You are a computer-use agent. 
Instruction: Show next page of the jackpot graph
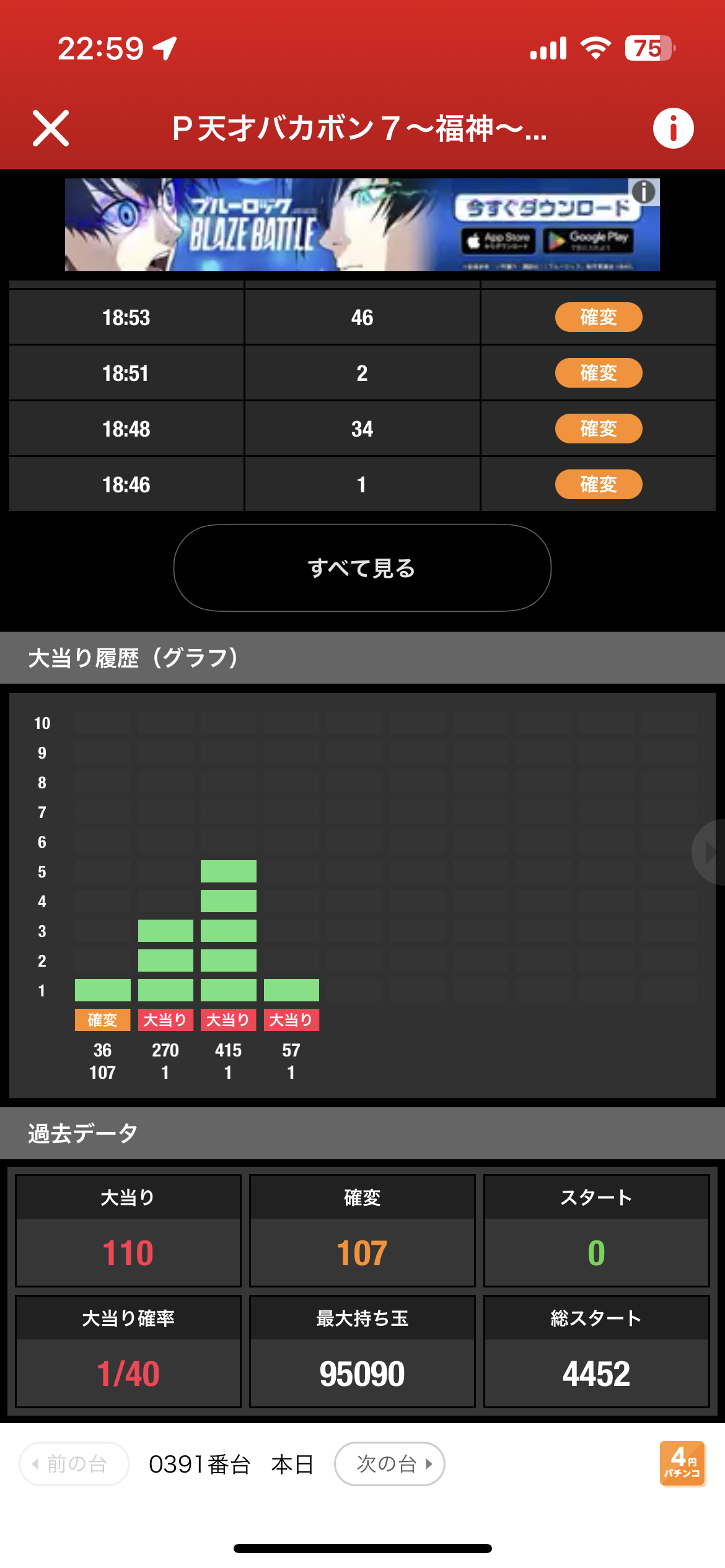709,852
